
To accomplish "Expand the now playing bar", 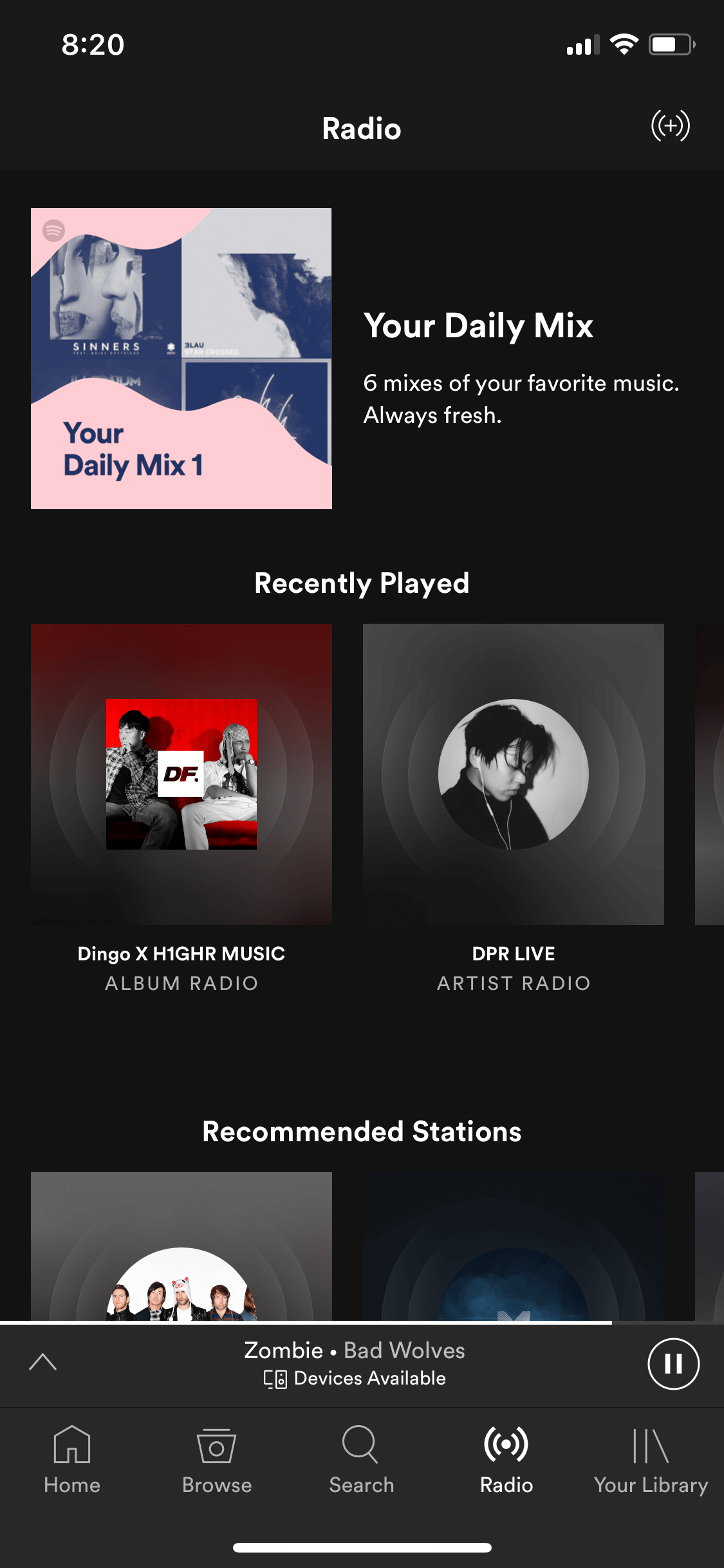I will click(x=43, y=1362).
